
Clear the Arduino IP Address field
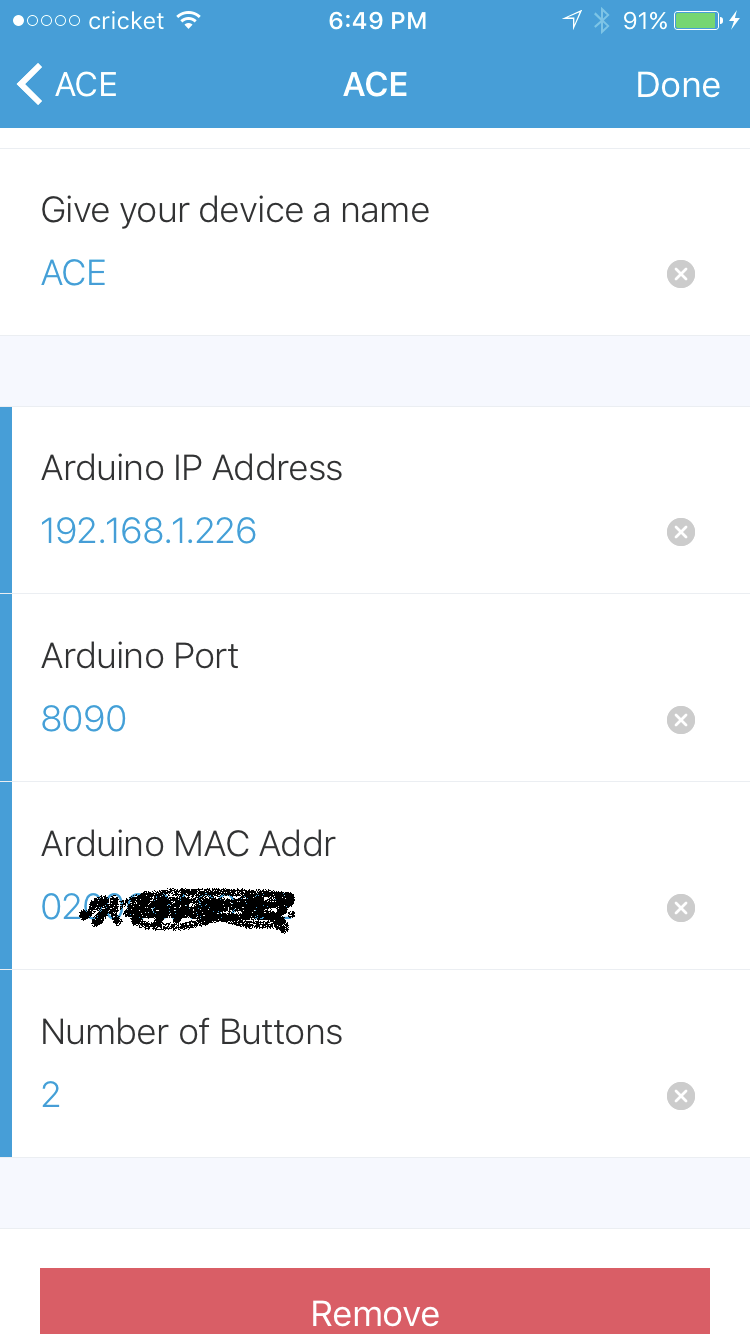681,531
